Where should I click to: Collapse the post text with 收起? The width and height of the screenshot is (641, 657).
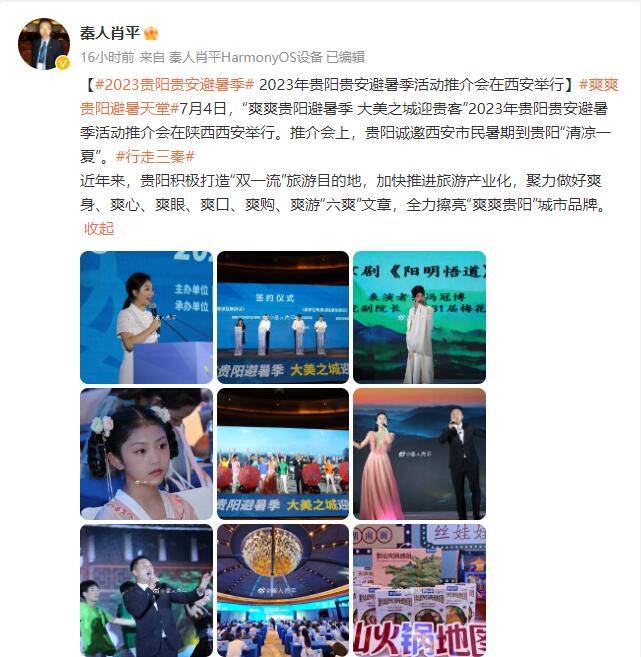tap(99, 228)
